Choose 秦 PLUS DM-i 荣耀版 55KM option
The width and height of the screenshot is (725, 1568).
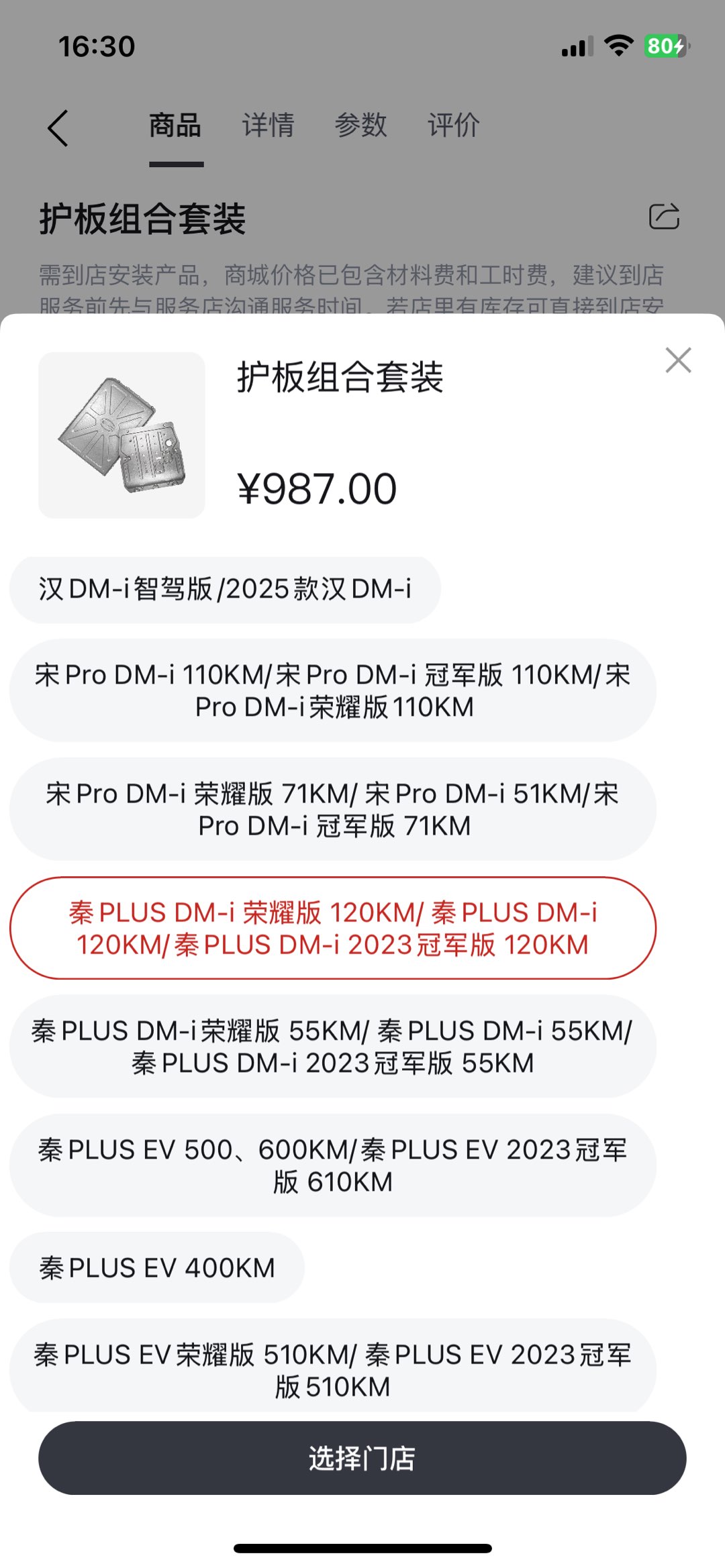(332, 1046)
